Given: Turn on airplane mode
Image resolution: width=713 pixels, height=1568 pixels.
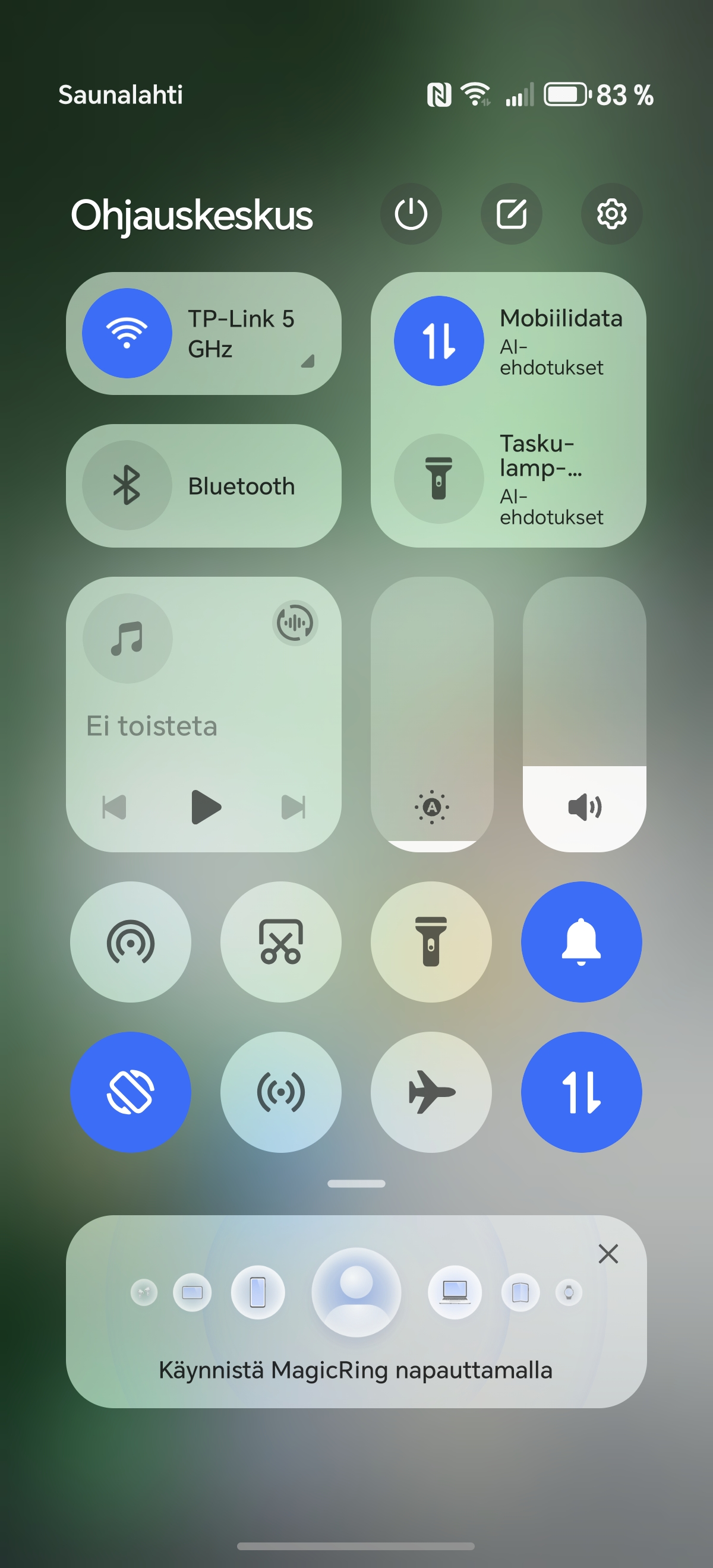Looking at the screenshot, I should click(431, 1092).
